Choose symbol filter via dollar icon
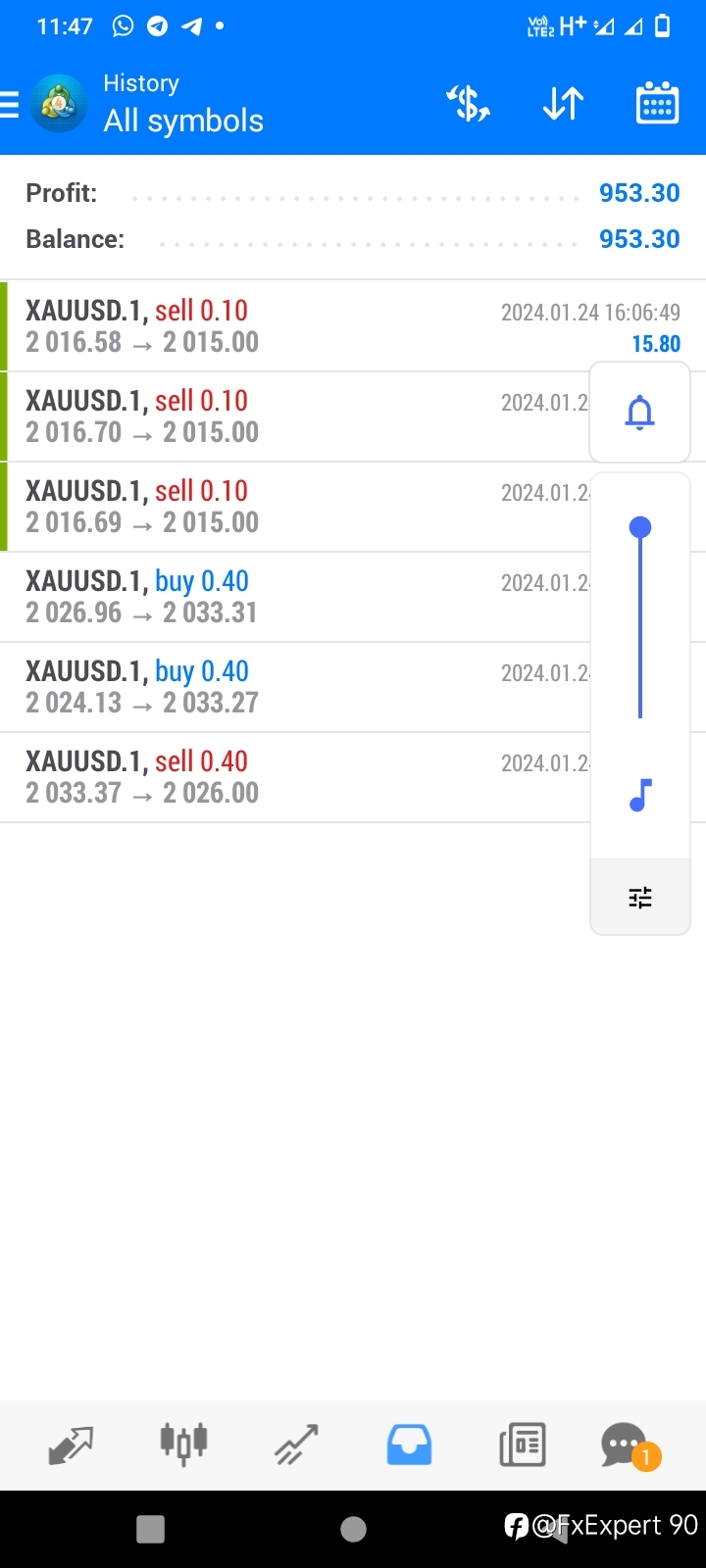The height and width of the screenshot is (1568, 706). point(469,103)
